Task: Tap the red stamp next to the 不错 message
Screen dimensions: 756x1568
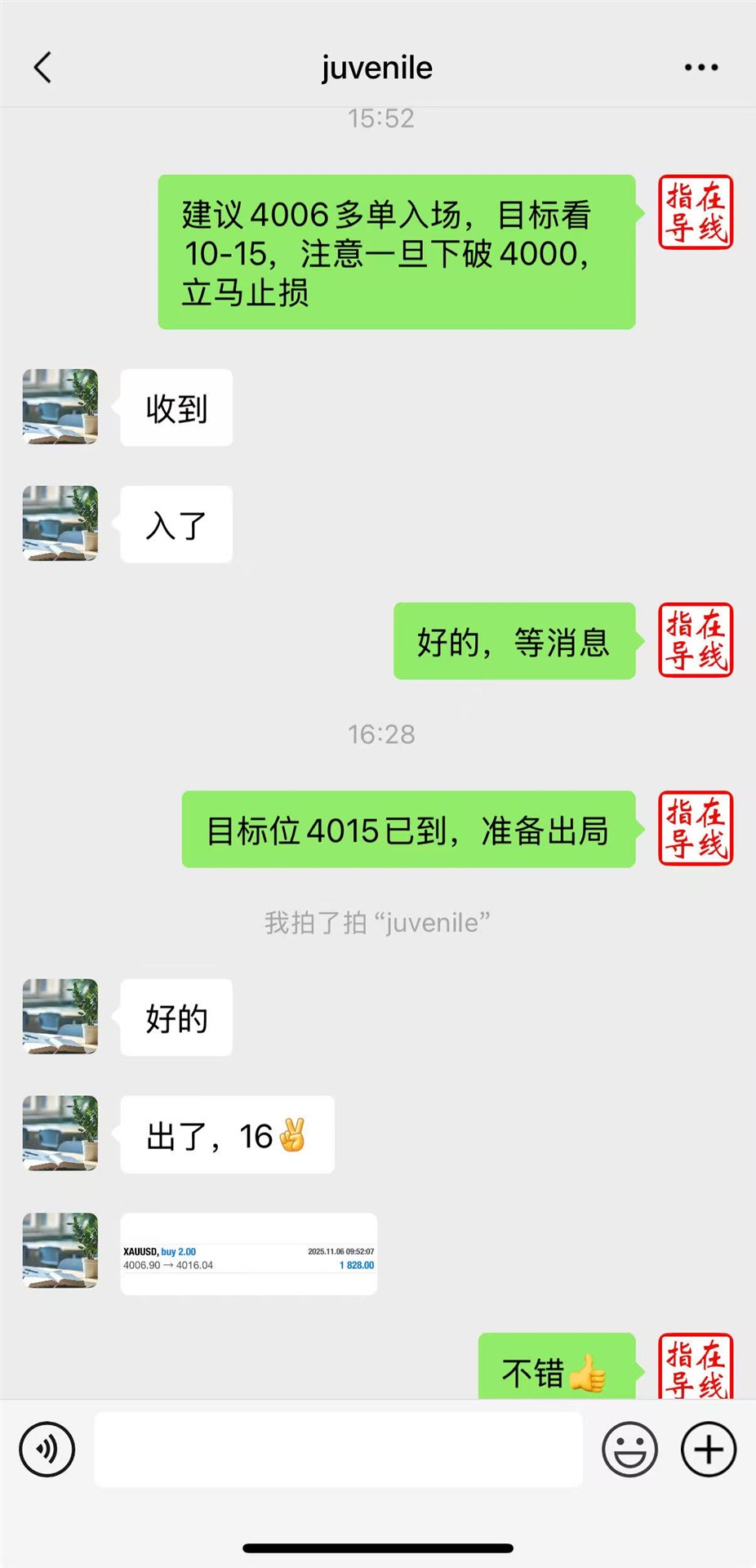Action: 695,1369
